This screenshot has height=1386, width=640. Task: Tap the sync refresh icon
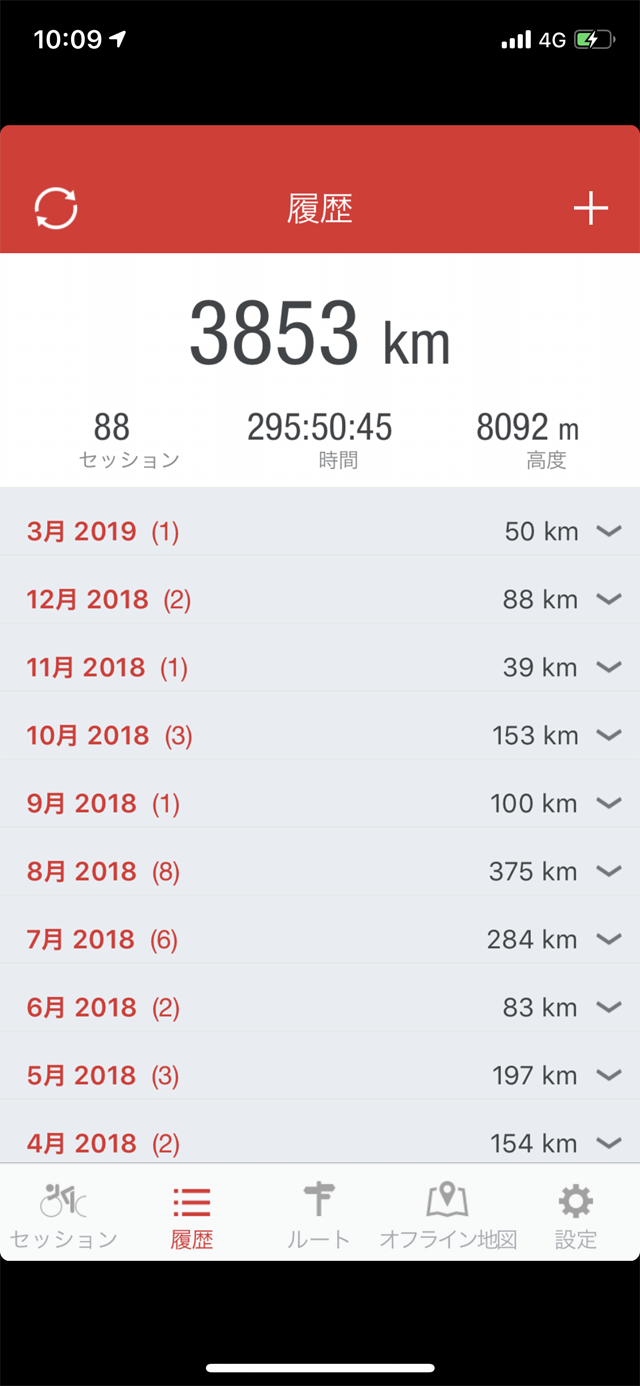click(56, 209)
